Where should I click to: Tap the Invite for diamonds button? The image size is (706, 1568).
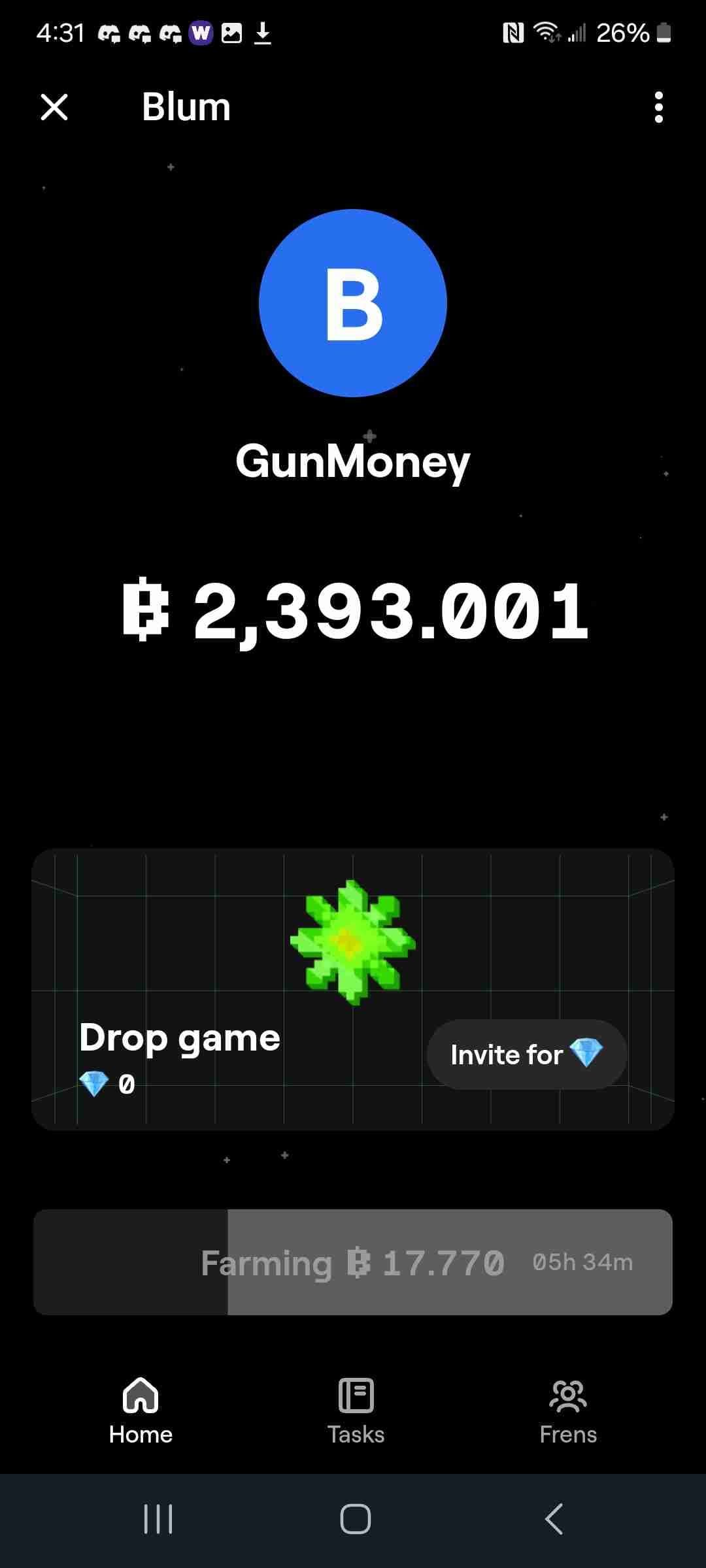[x=527, y=1054]
